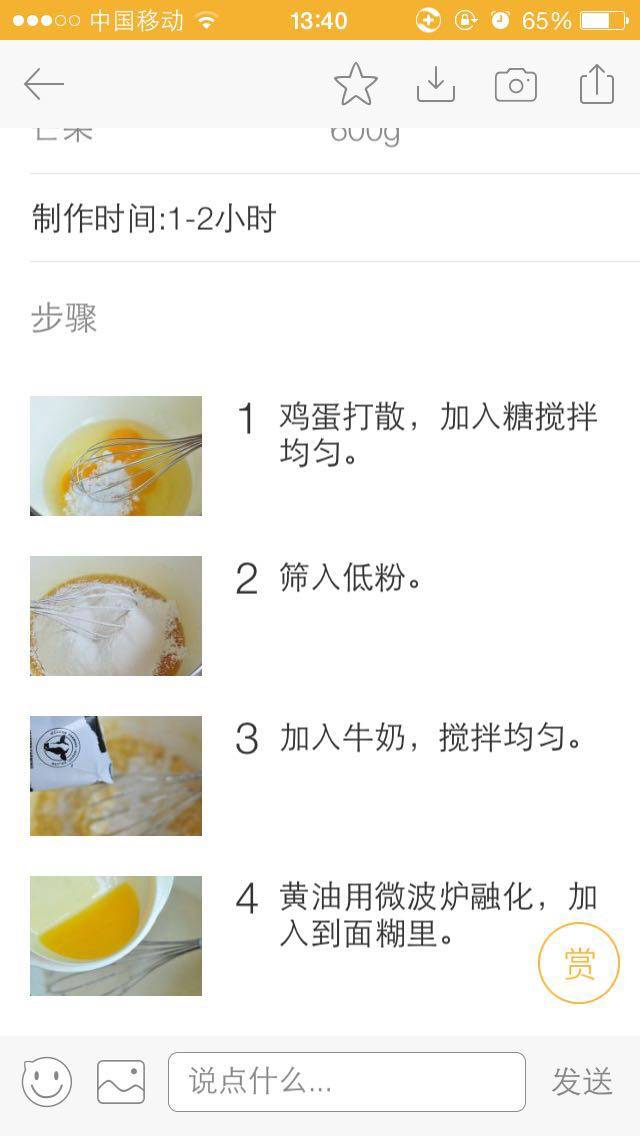Attach a picture to the comment
This screenshot has height=1136, width=640.
[121, 1082]
